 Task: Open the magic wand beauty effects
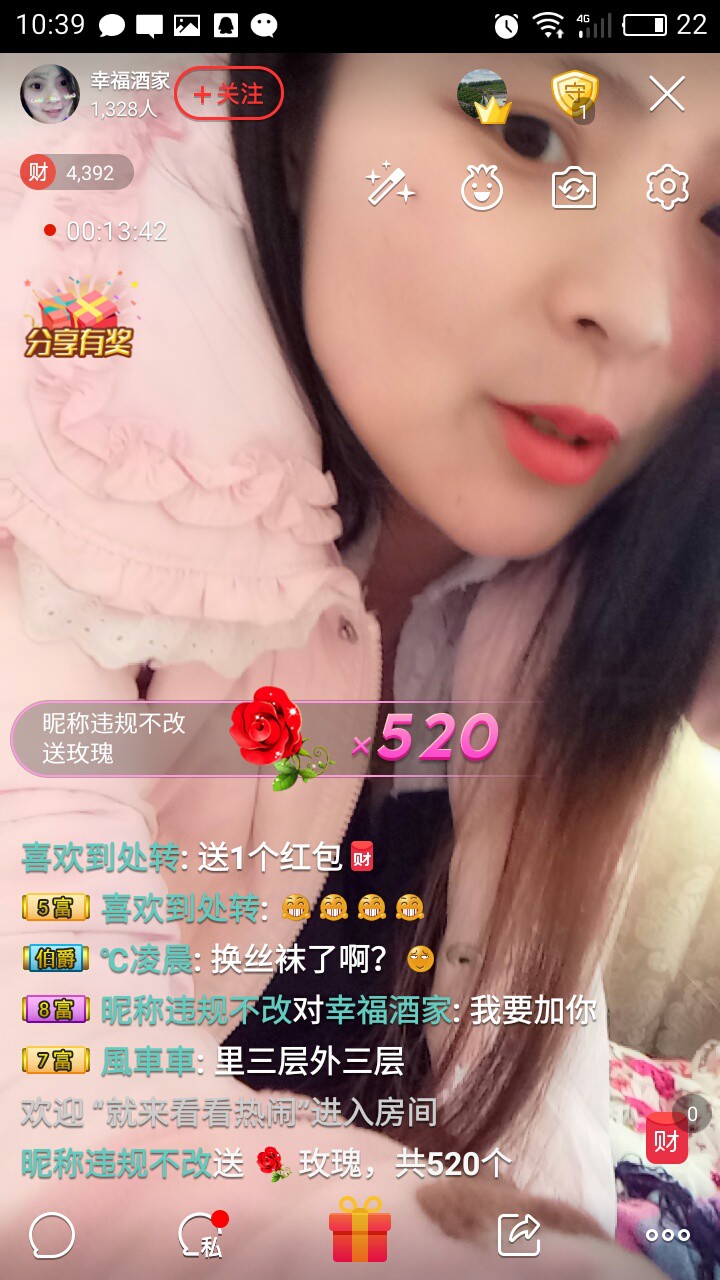coord(390,187)
